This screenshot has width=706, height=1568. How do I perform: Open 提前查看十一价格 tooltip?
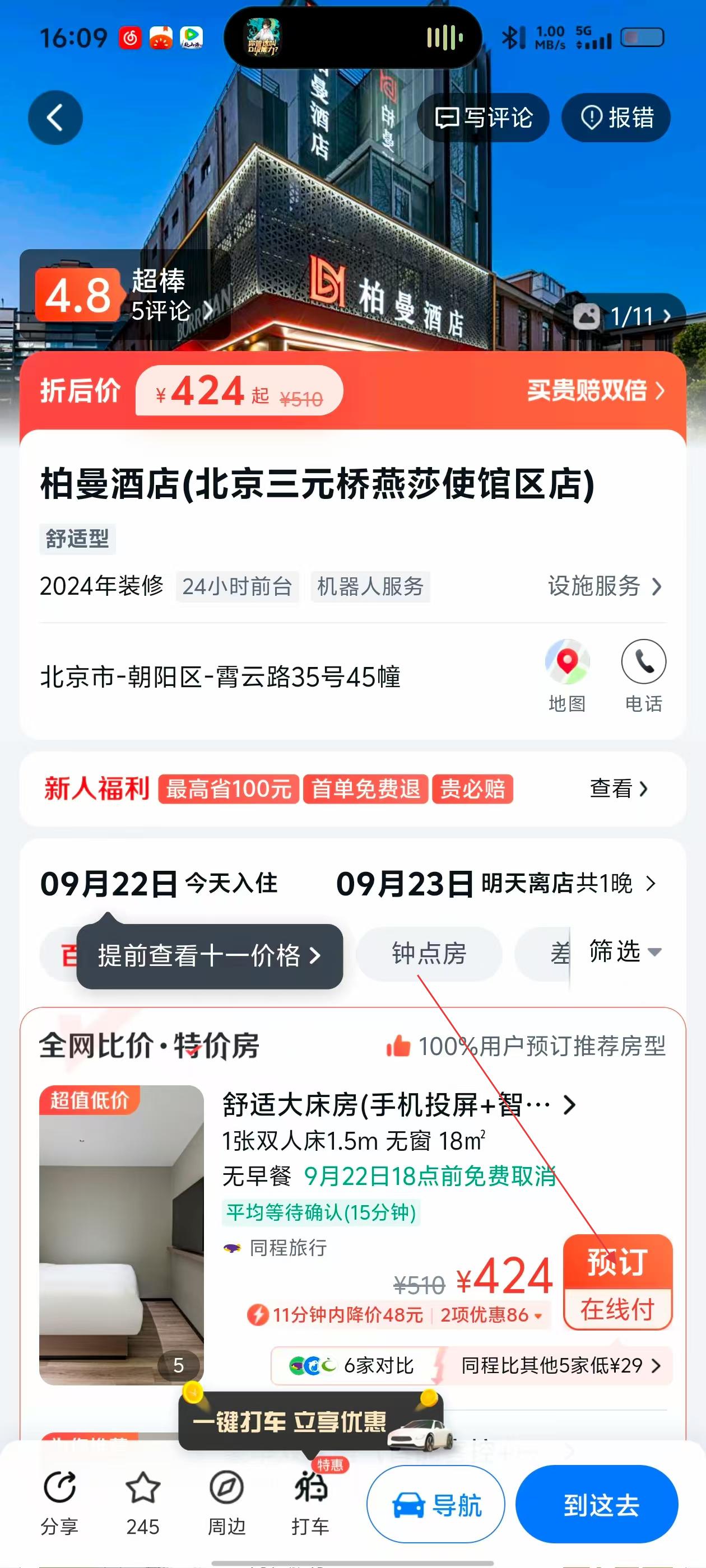pyautogui.click(x=209, y=956)
